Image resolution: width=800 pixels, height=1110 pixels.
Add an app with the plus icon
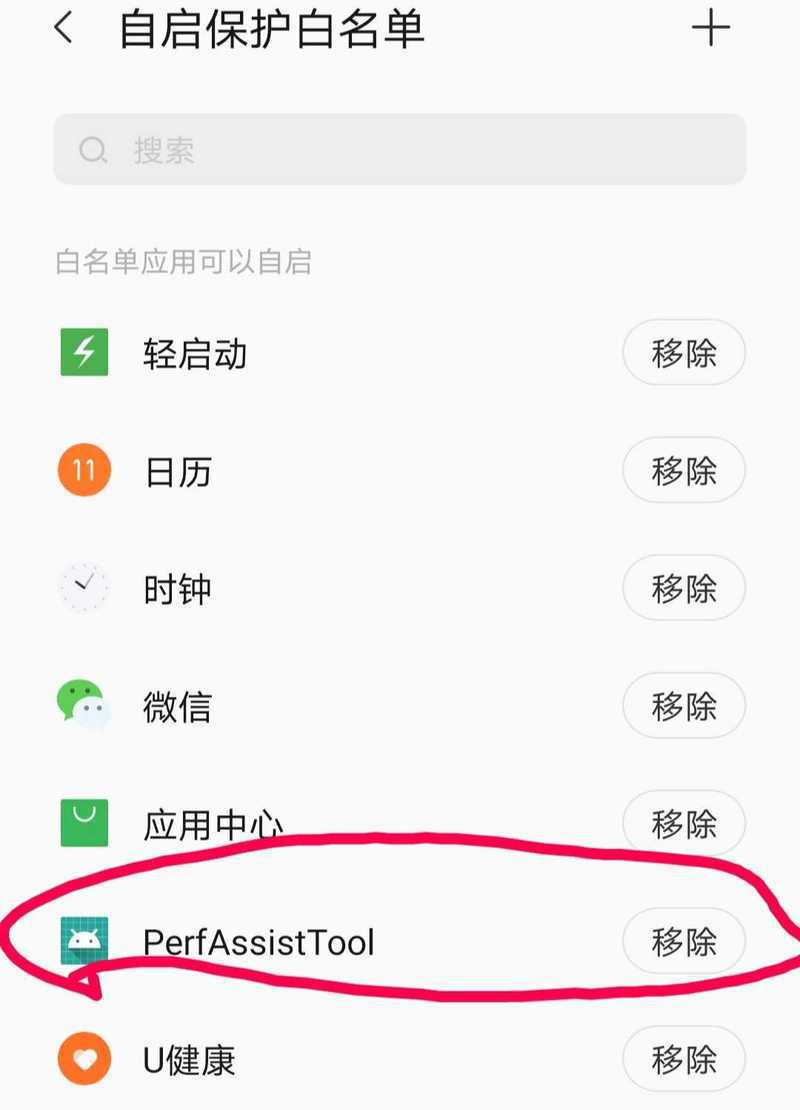click(x=711, y=29)
